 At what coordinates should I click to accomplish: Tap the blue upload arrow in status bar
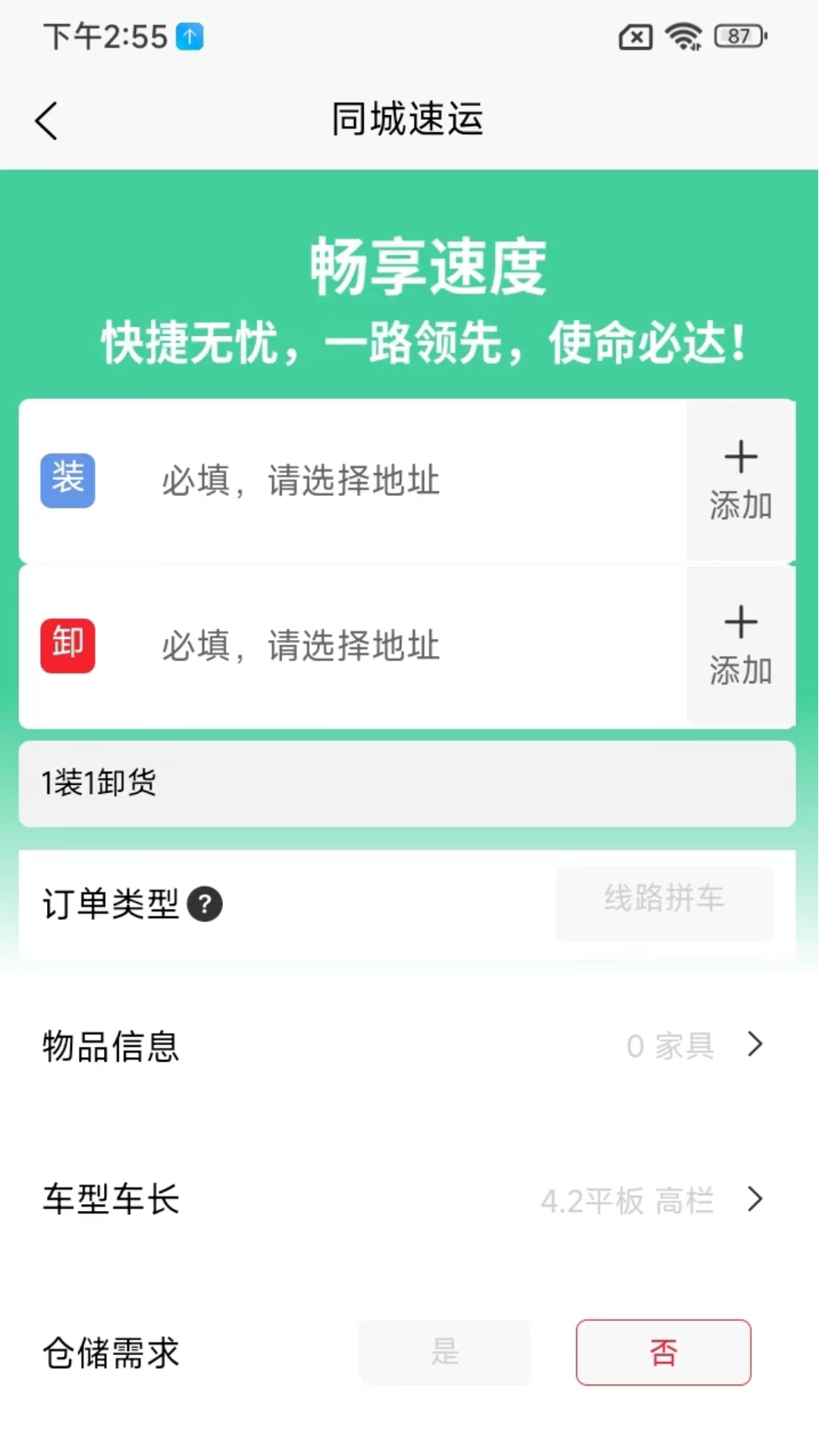[188, 36]
